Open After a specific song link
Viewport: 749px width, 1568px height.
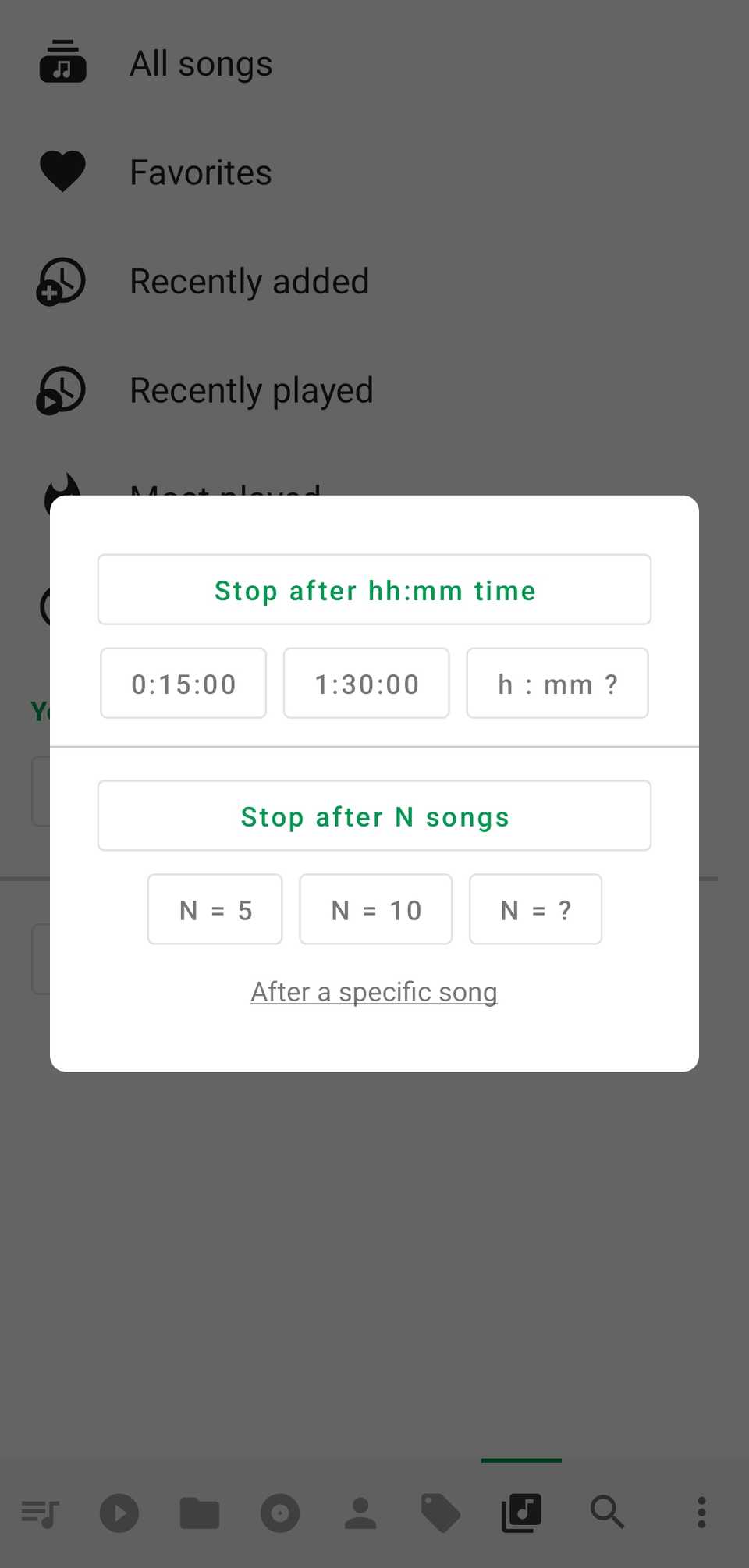(x=374, y=991)
